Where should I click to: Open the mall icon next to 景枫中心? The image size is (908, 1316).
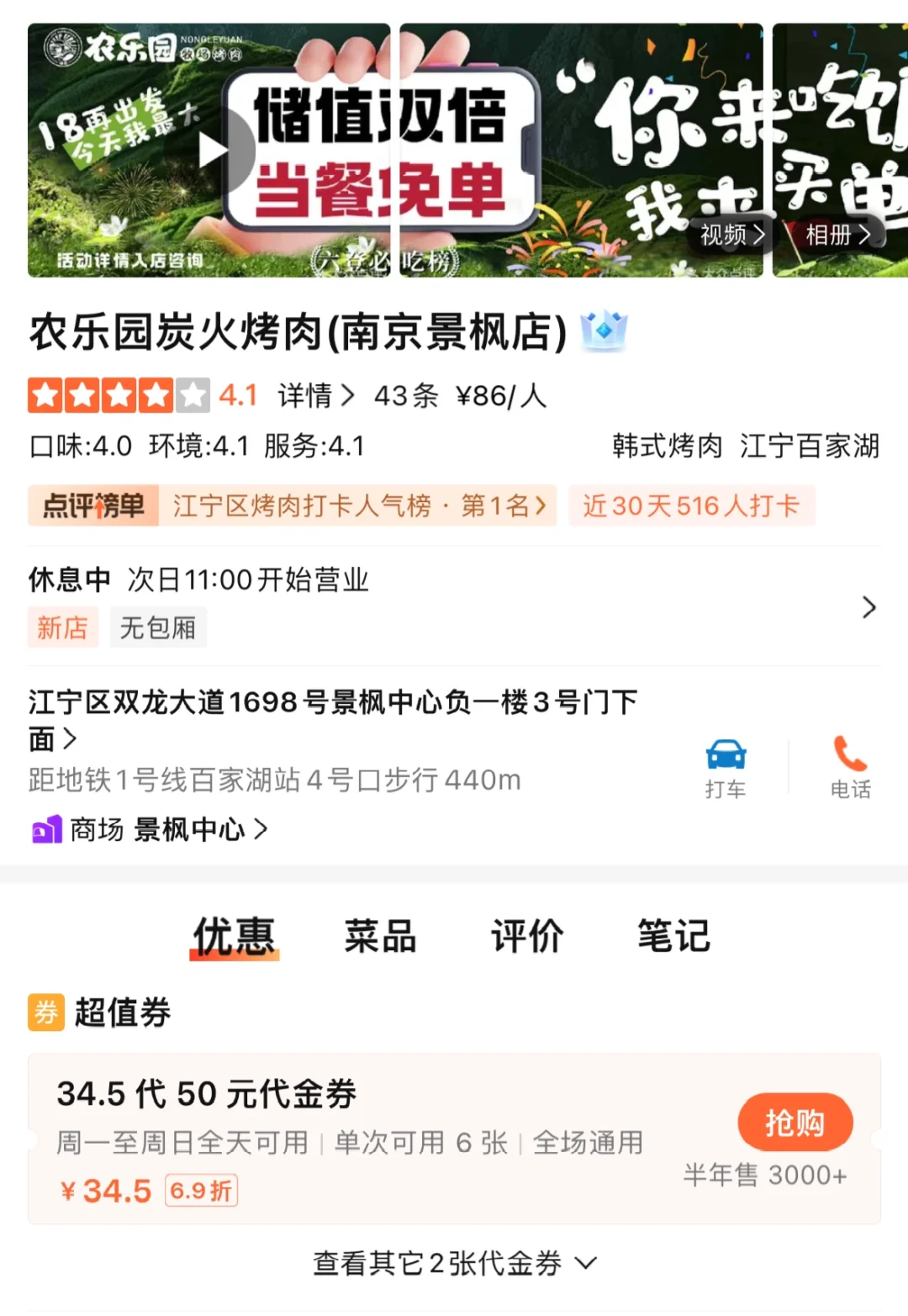46,829
